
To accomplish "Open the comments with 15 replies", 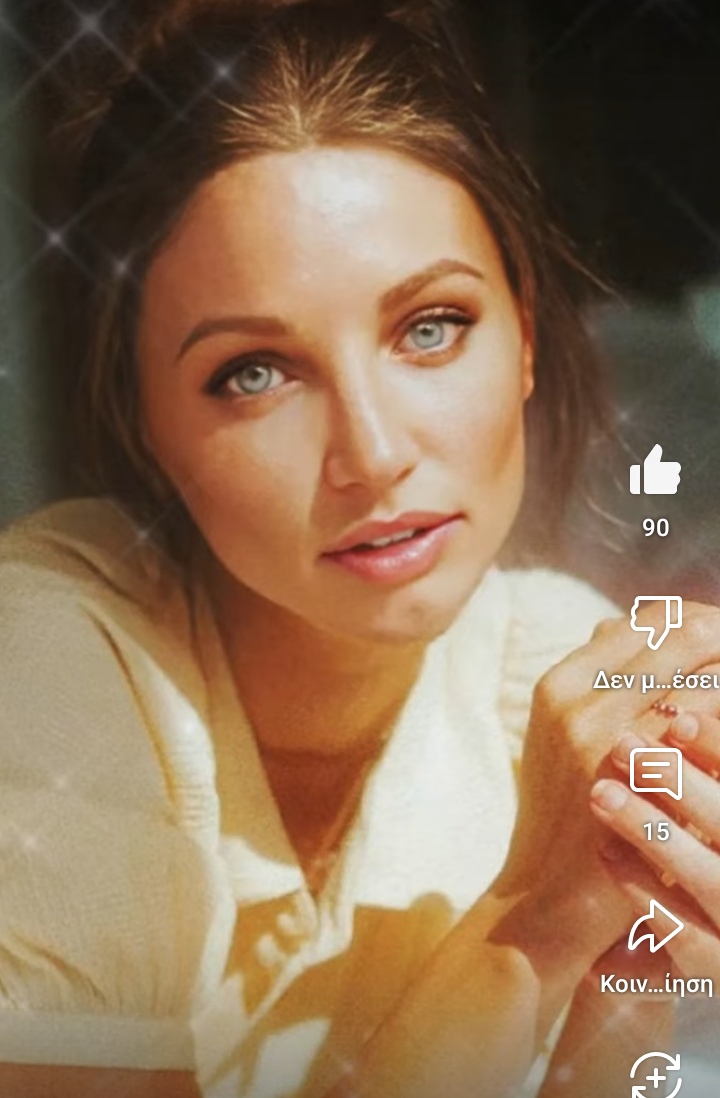I will pos(655,774).
